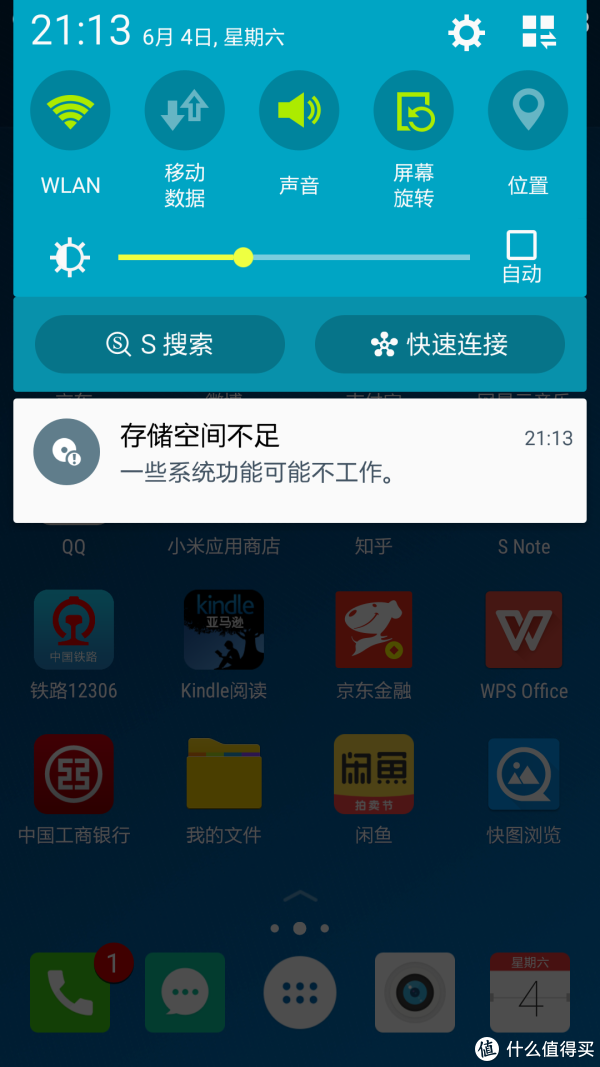Toggle the 声音 sound mode
Viewport: 600px width, 1067px height.
[x=299, y=110]
